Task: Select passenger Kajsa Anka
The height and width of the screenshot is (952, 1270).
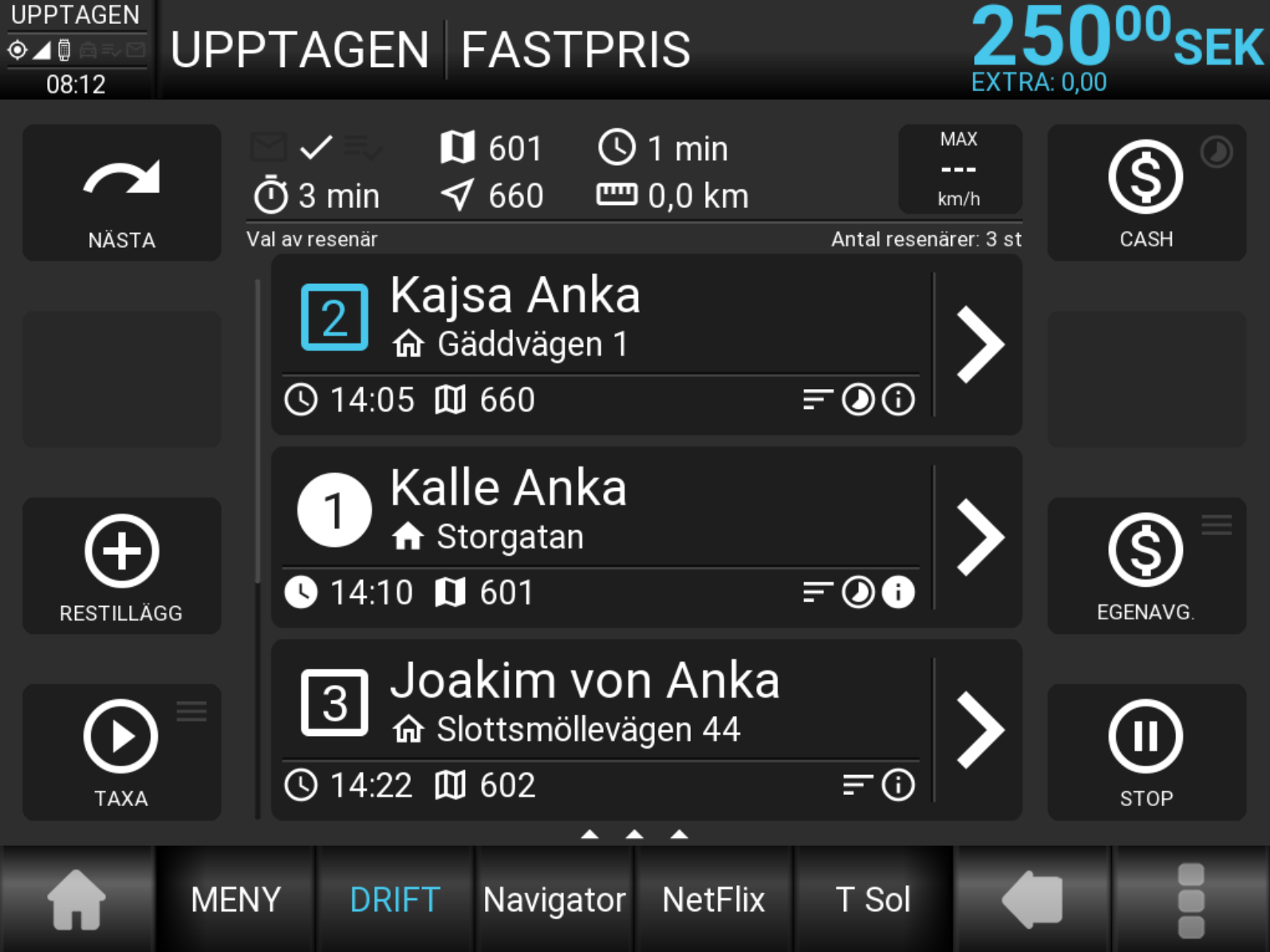Action: 598,319
